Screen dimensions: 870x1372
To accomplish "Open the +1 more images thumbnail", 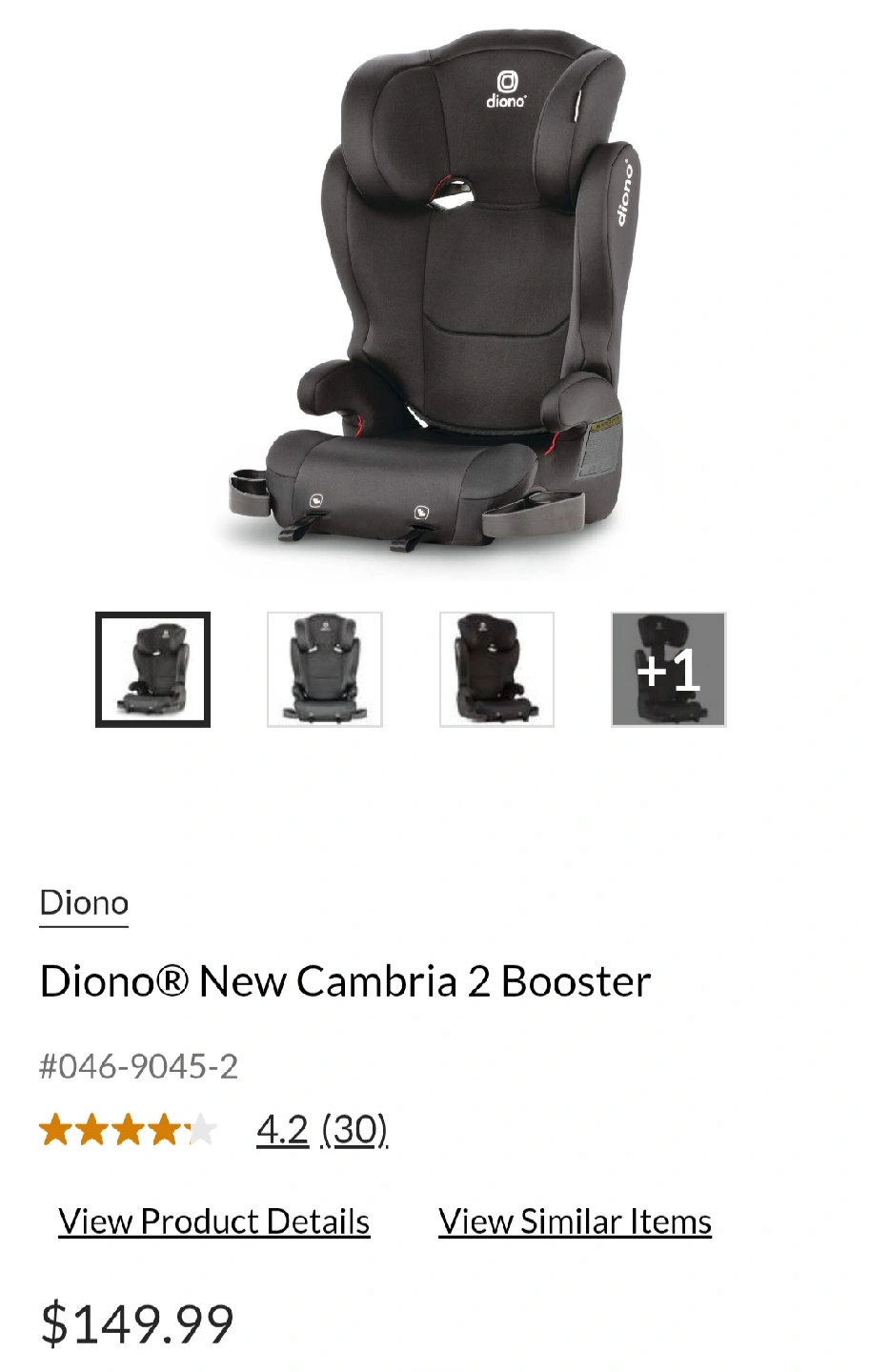I will (x=668, y=669).
